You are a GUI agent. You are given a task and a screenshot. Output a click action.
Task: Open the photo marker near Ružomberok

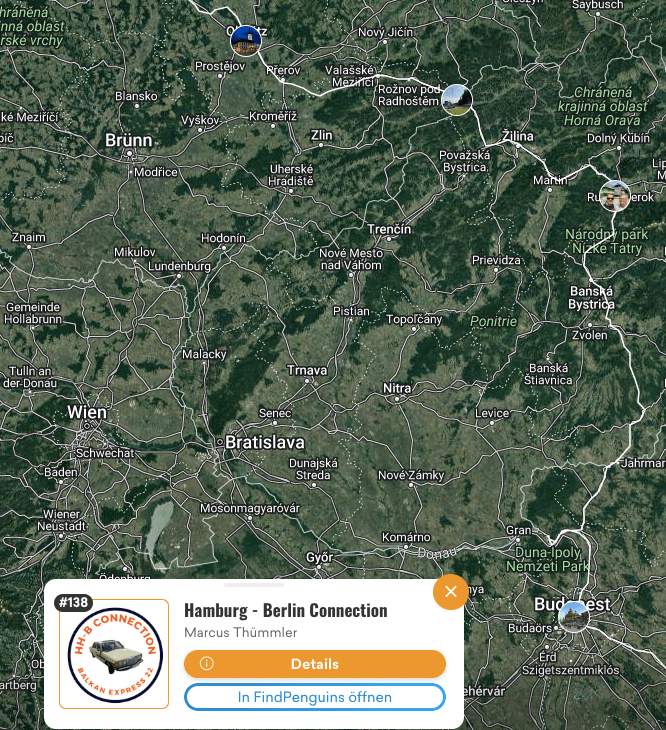(614, 196)
